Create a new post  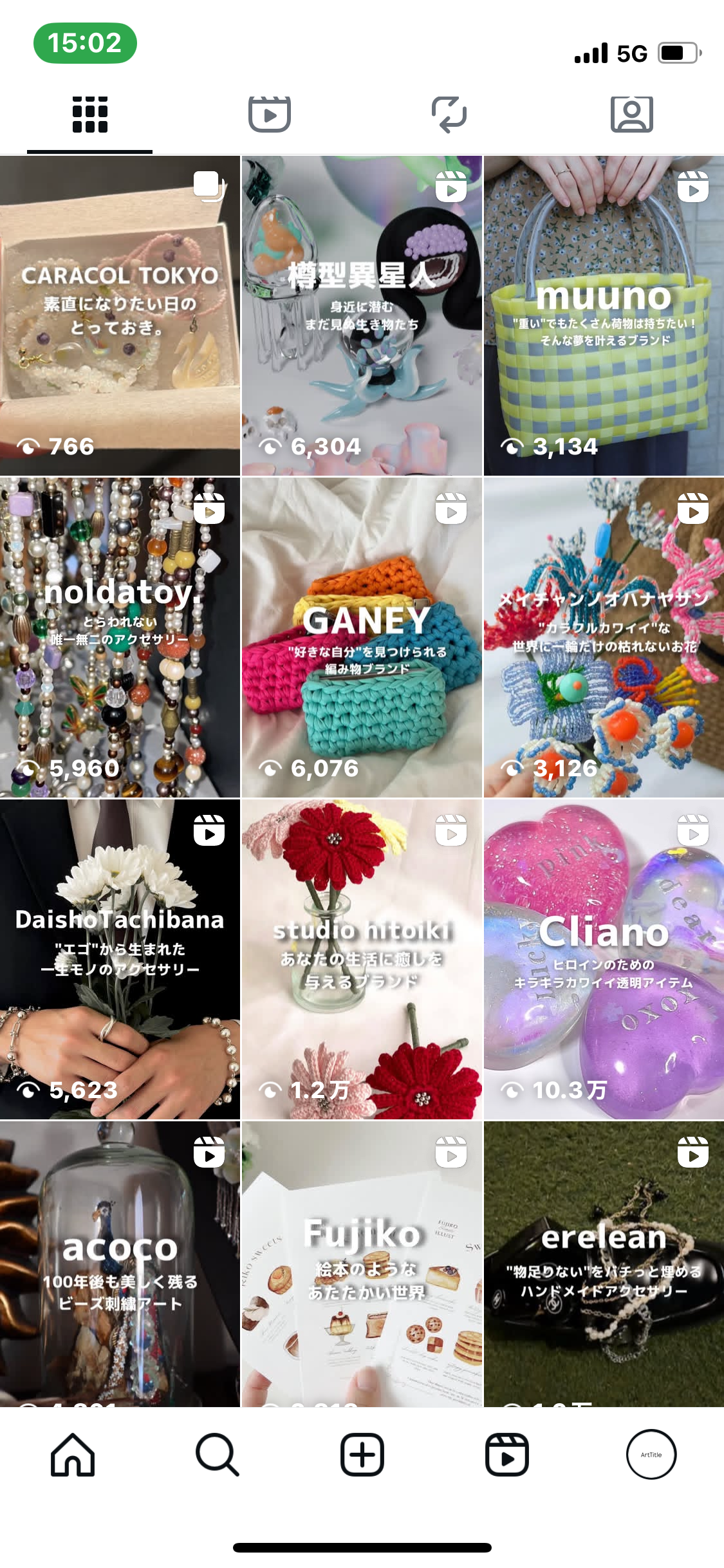362,1455
